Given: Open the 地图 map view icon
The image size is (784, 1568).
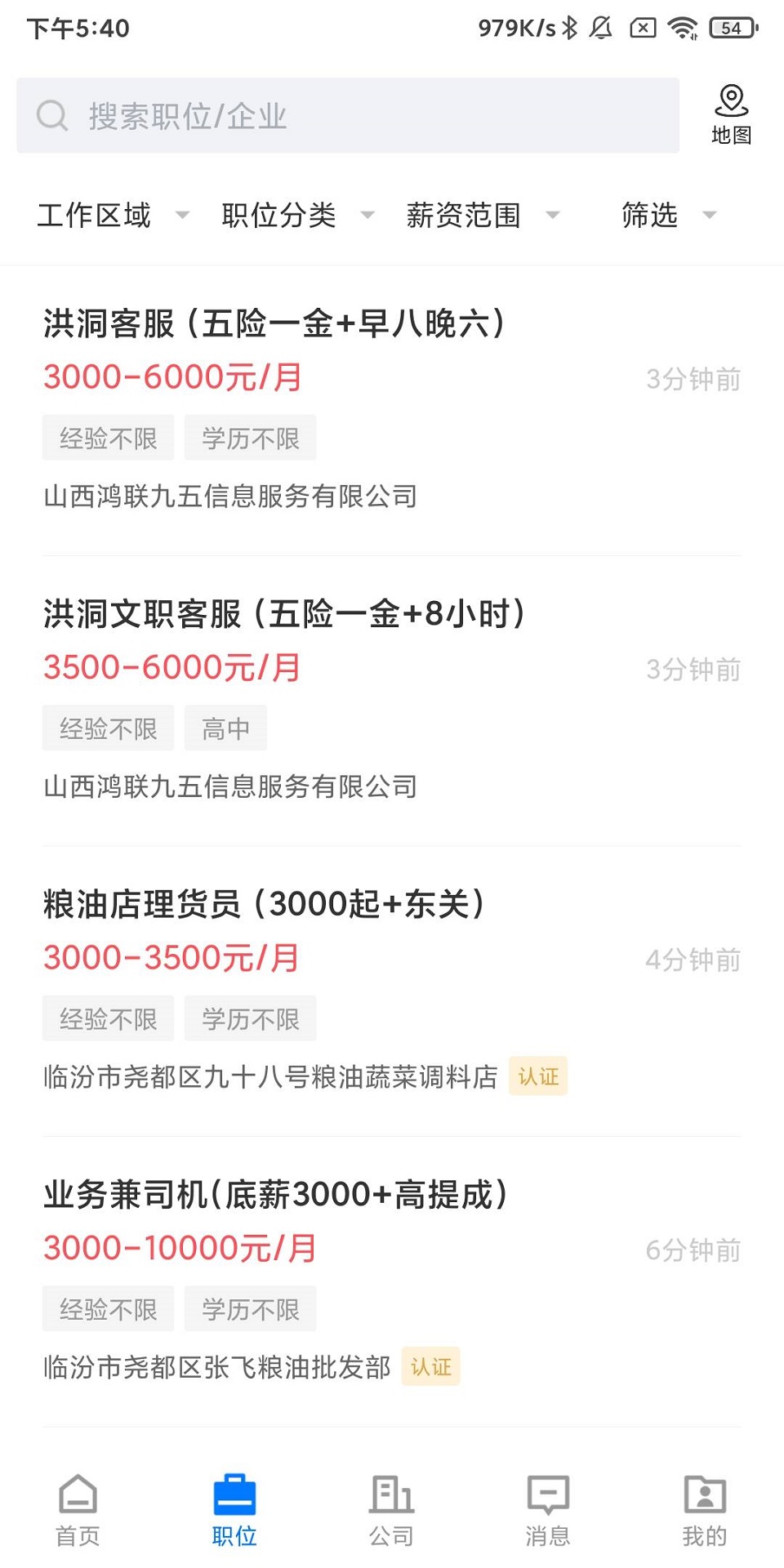Looking at the screenshot, I should (x=733, y=113).
